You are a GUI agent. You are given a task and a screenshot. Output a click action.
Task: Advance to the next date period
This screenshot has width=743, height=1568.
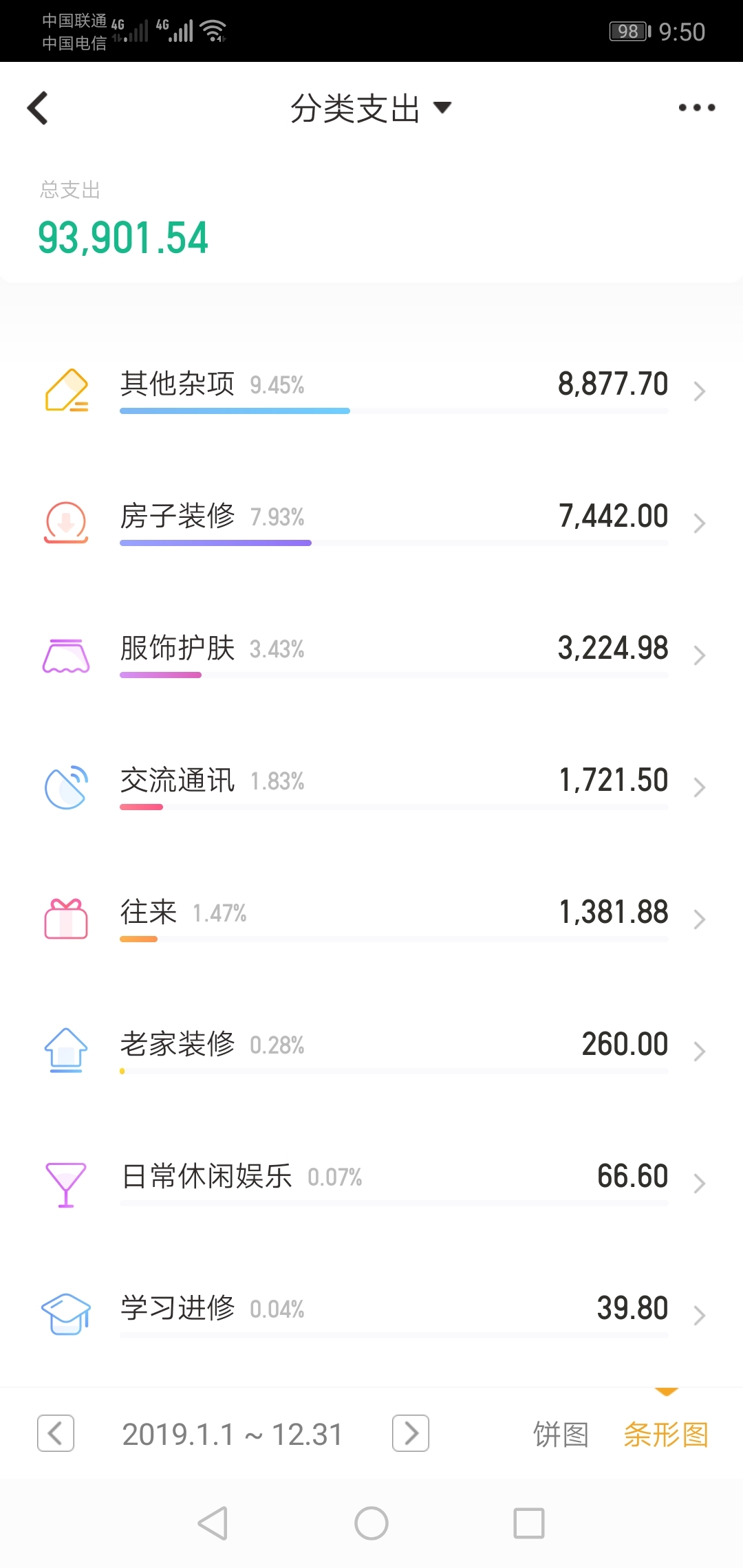(x=411, y=1434)
